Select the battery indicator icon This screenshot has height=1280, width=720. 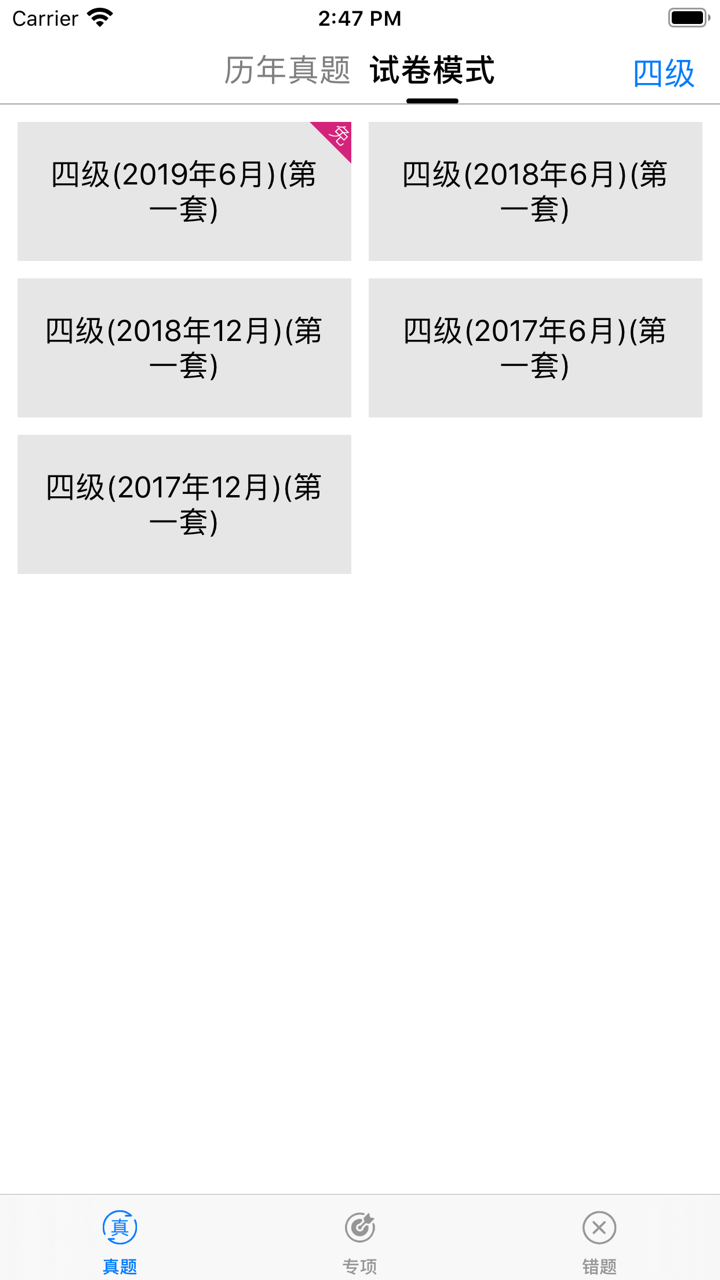pyautogui.click(x=689, y=17)
